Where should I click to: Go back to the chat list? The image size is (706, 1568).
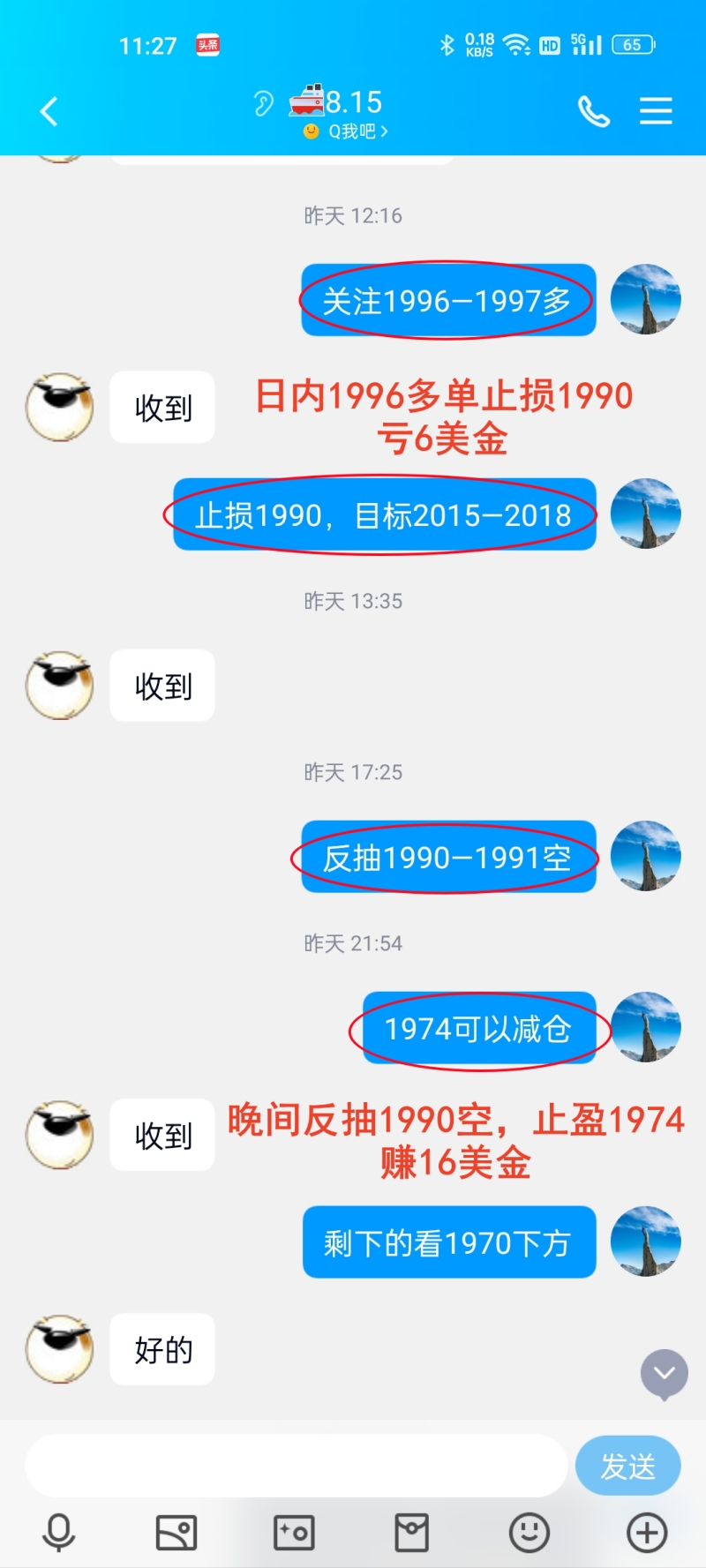pos(49,111)
